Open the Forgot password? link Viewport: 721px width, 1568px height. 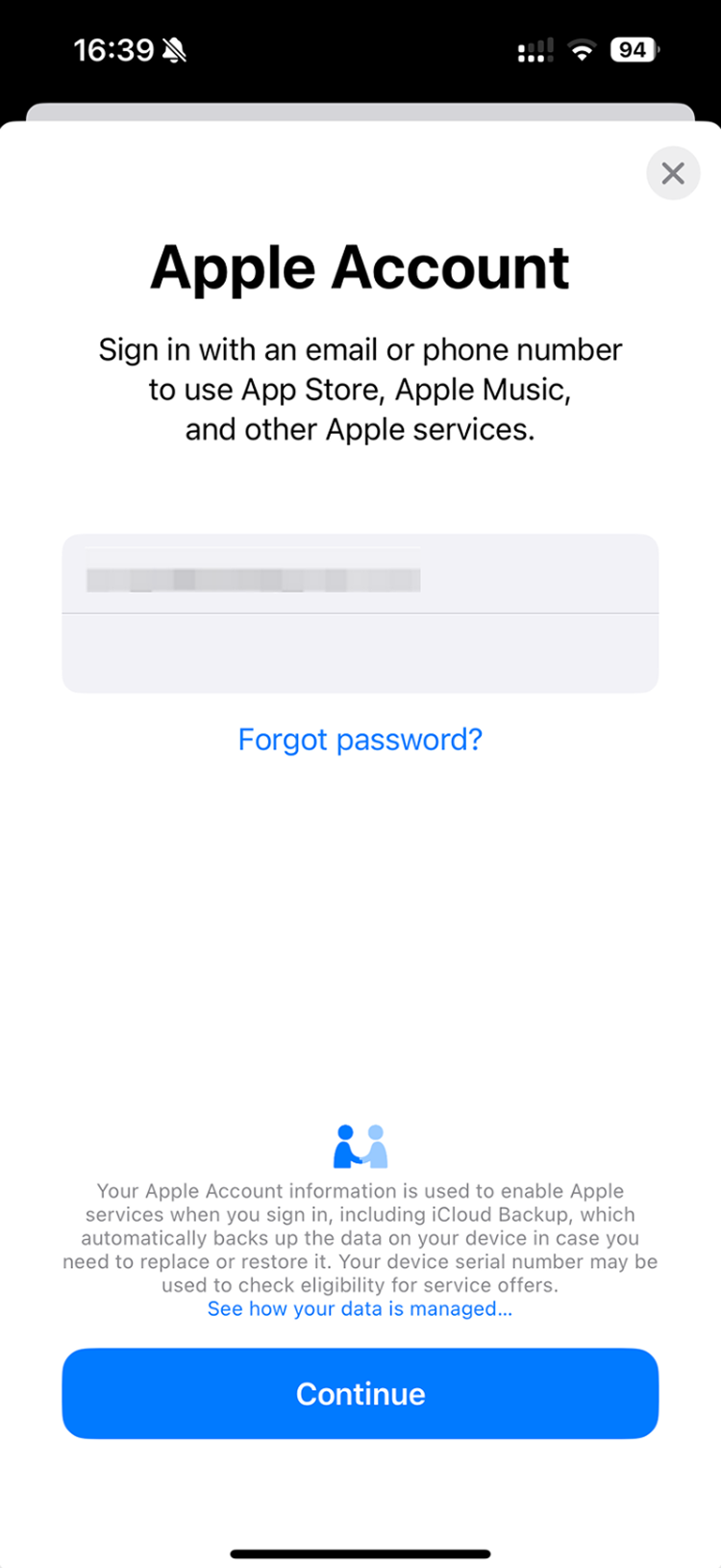pyautogui.click(x=360, y=740)
